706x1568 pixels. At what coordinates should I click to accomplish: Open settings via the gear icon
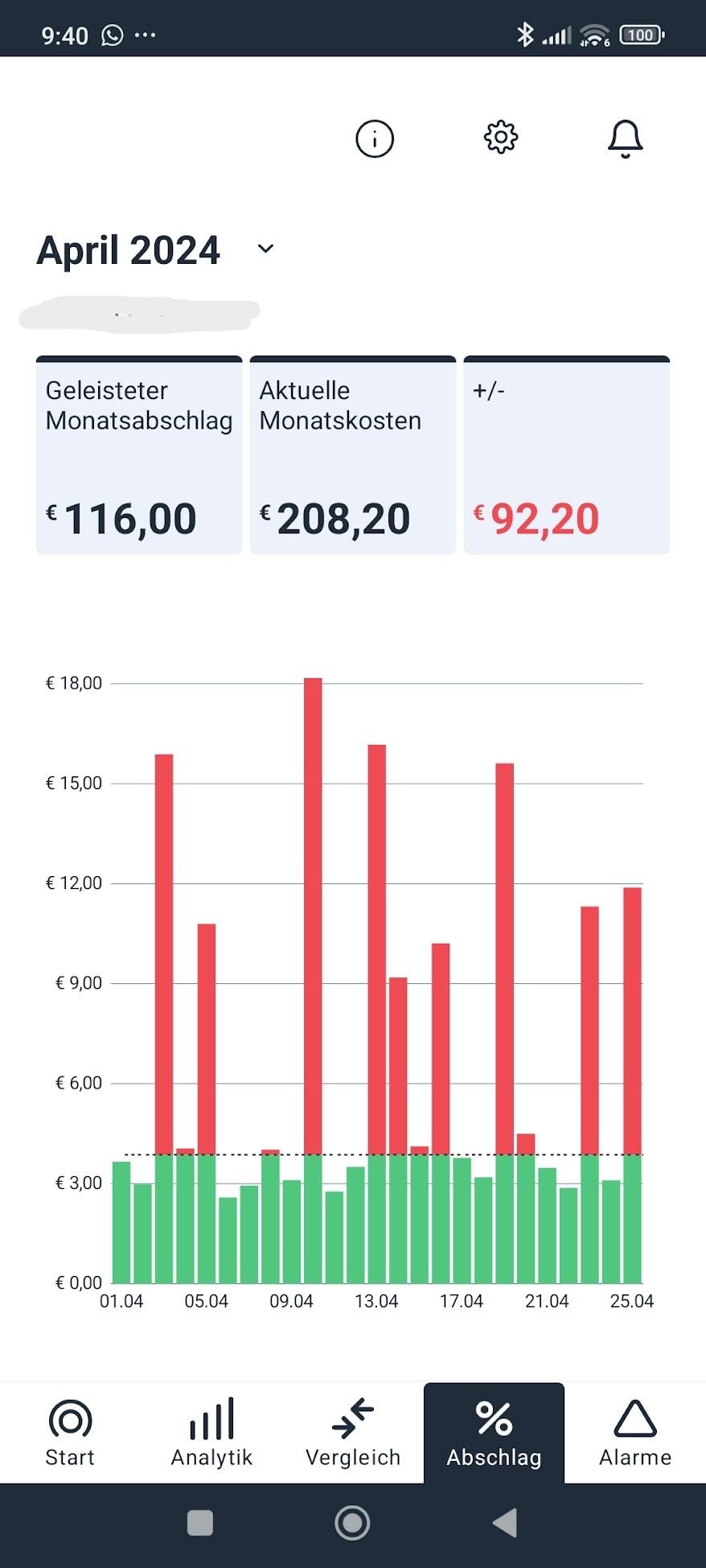(x=500, y=138)
